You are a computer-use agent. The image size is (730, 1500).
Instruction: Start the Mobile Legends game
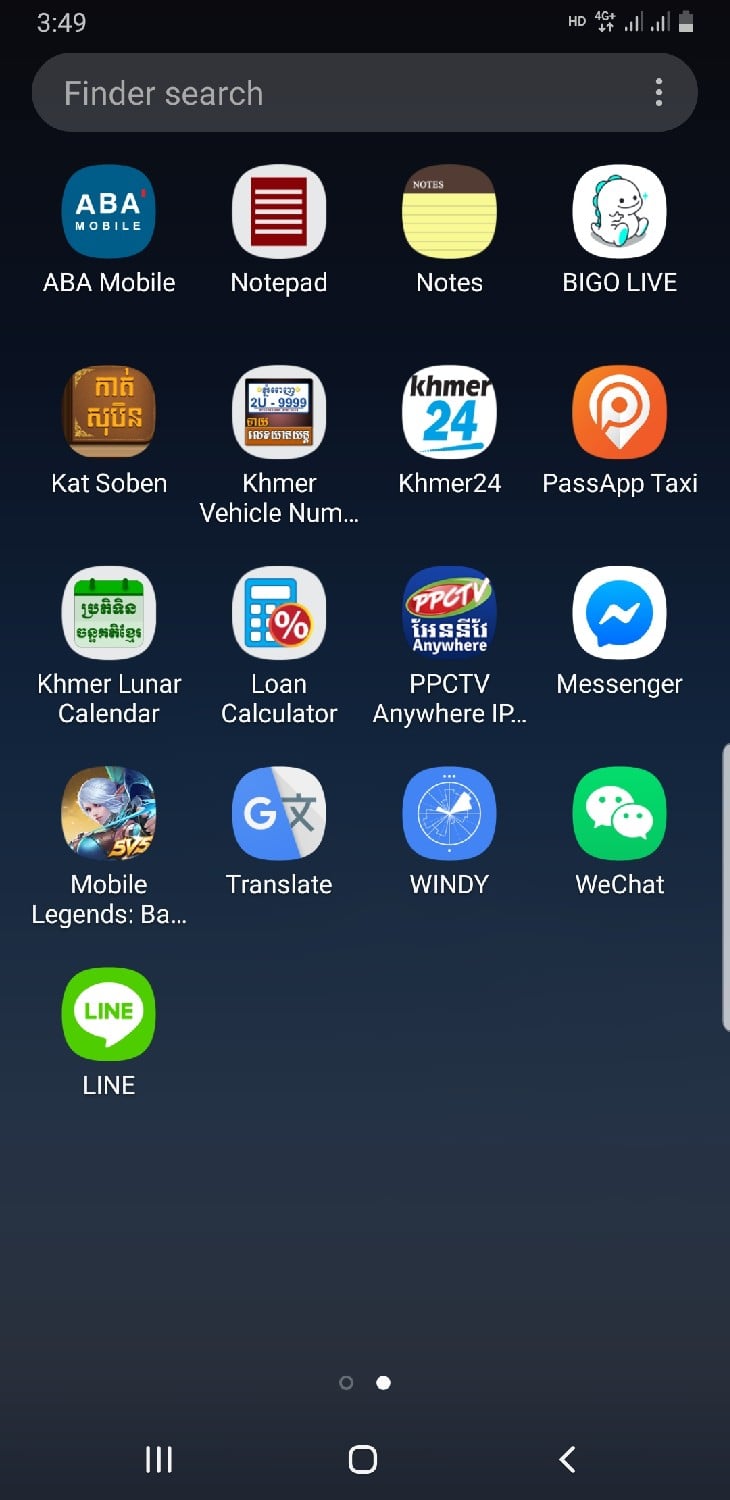pyautogui.click(x=109, y=813)
